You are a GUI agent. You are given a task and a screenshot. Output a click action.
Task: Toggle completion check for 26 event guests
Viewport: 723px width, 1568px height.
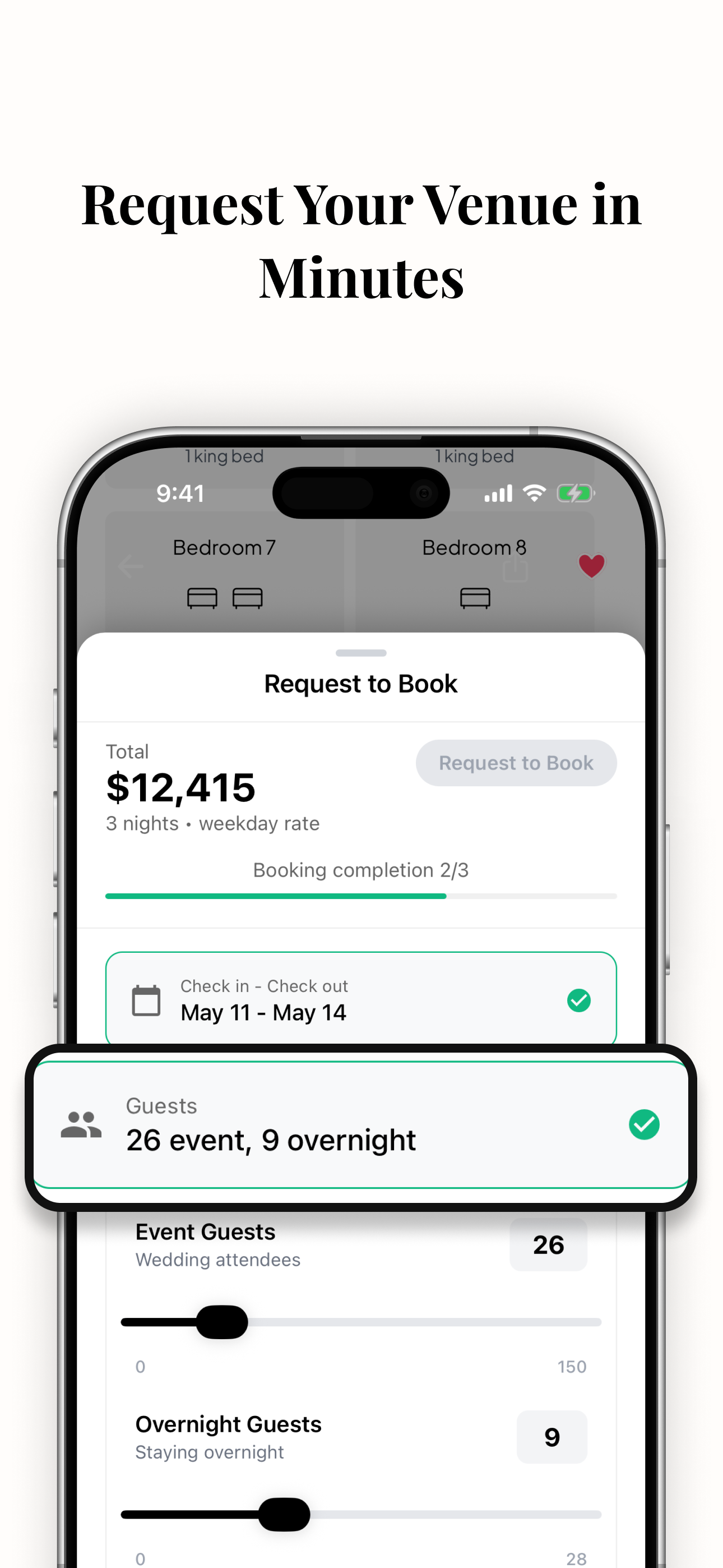click(644, 1123)
